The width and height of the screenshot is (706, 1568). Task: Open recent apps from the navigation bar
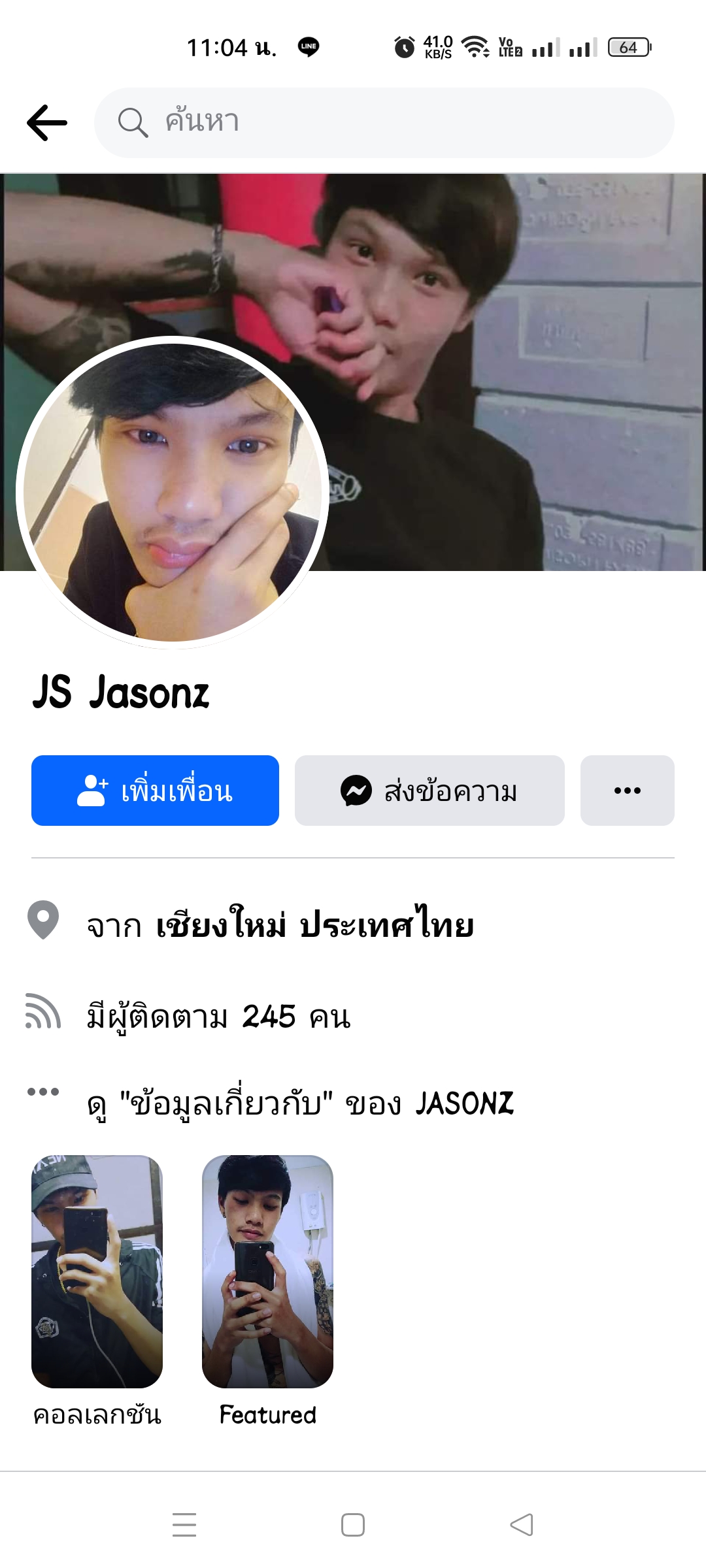point(184,1525)
